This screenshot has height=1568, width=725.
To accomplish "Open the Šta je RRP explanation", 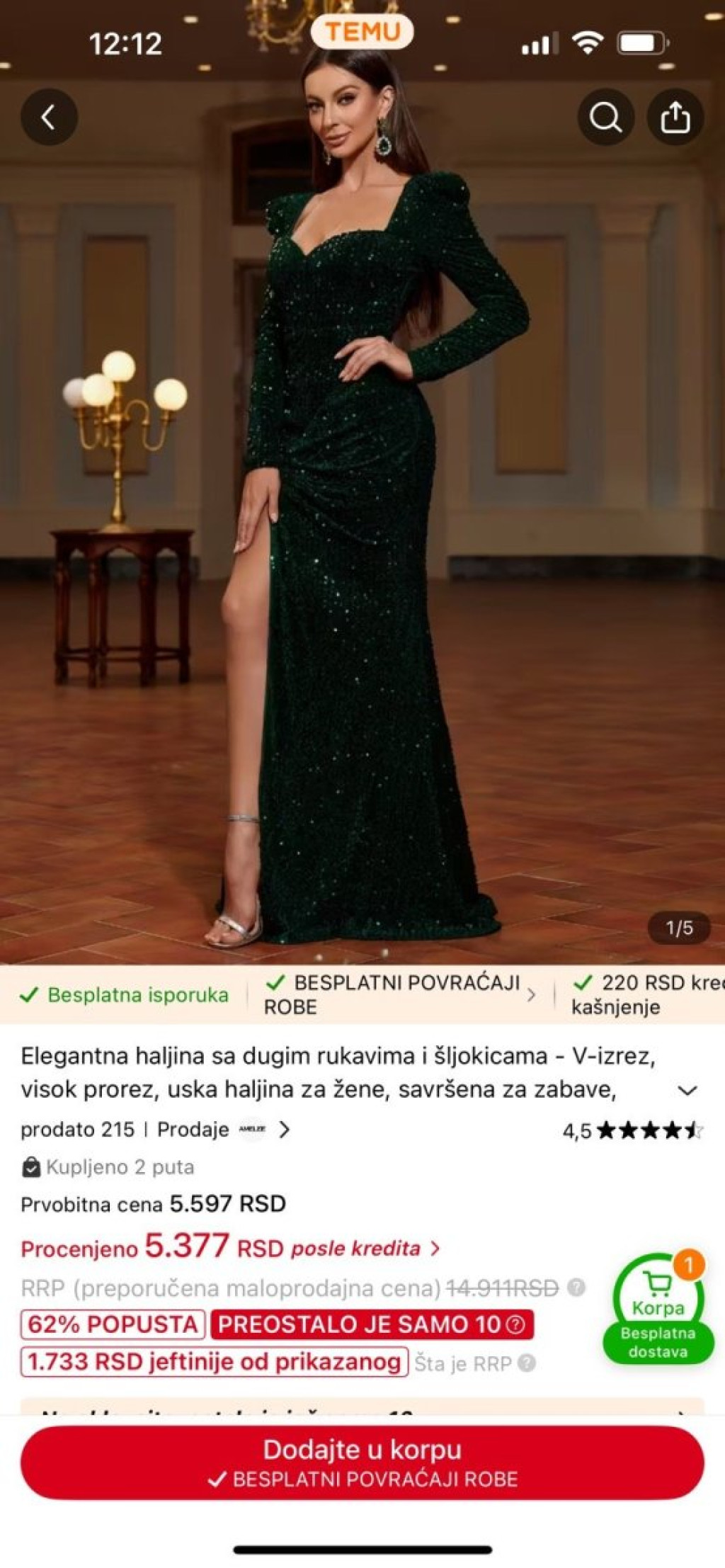I will click(474, 1363).
